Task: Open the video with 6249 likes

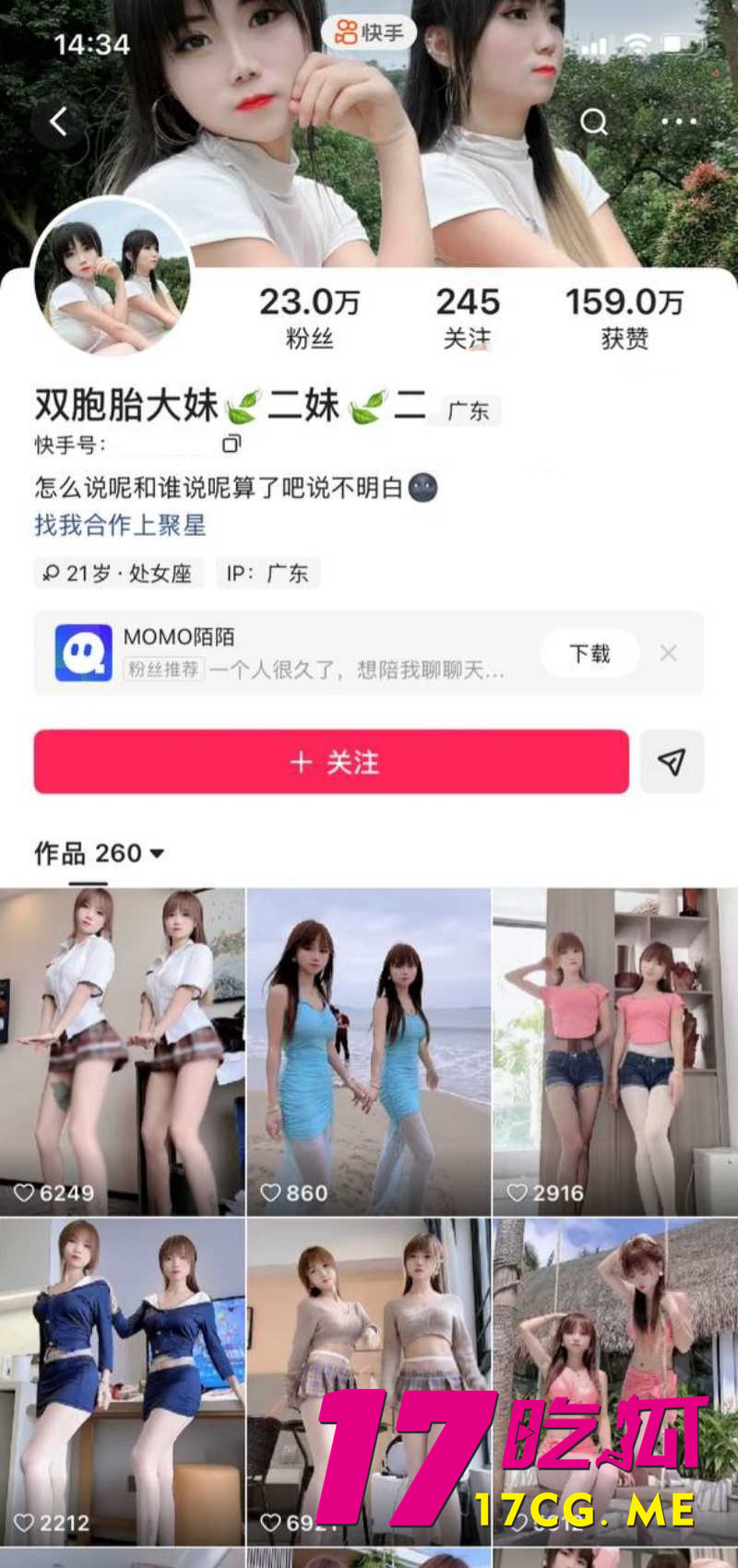Action: pyautogui.click(x=123, y=1051)
